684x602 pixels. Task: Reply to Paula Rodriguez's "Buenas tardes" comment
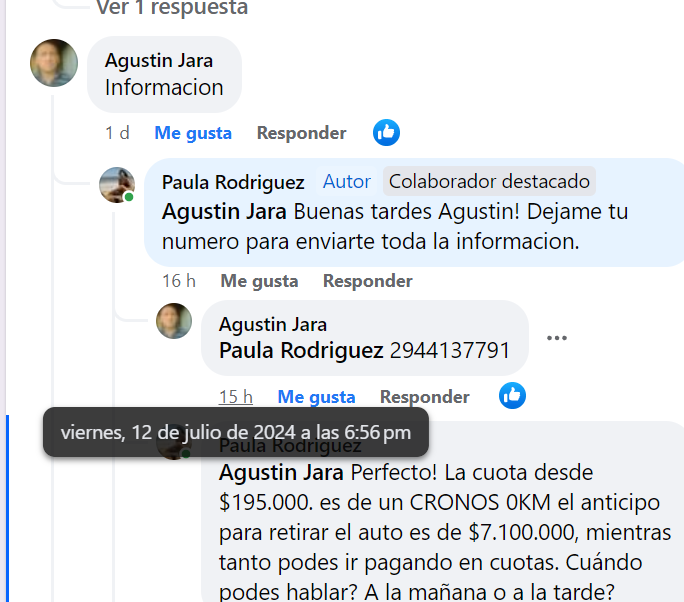[x=367, y=281]
